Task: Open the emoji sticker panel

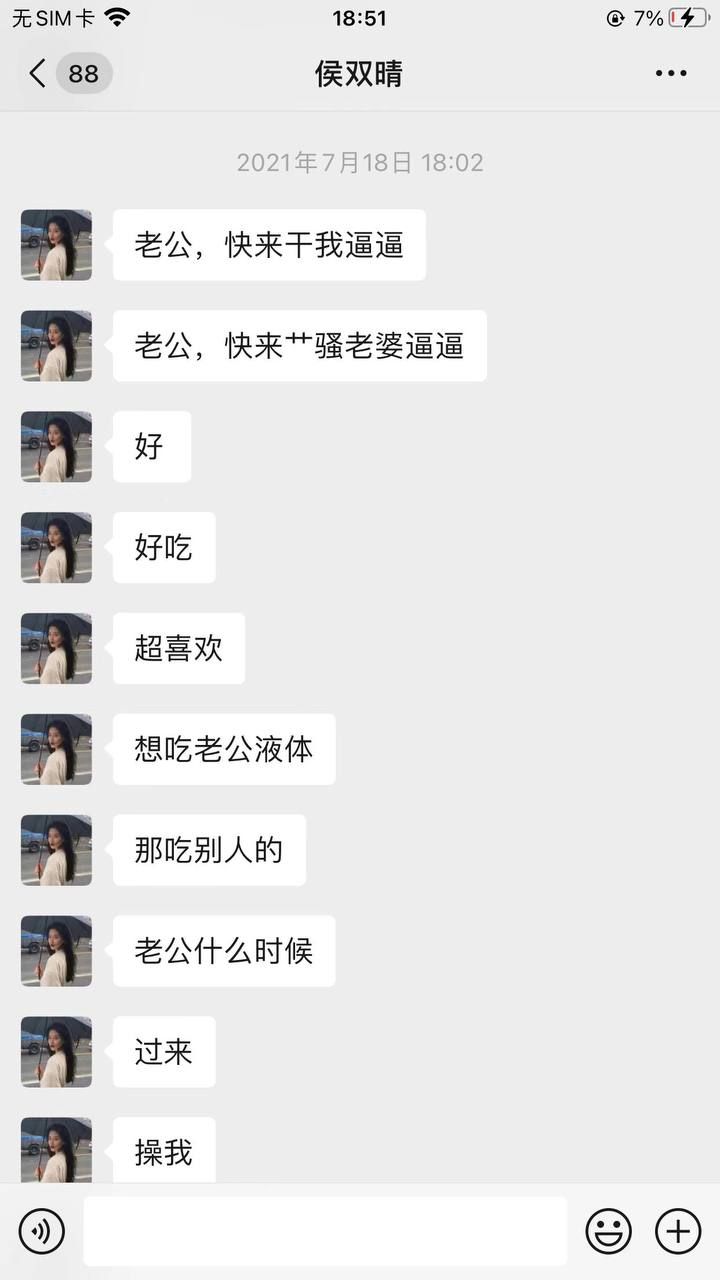Action: (x=608, y=1231)
